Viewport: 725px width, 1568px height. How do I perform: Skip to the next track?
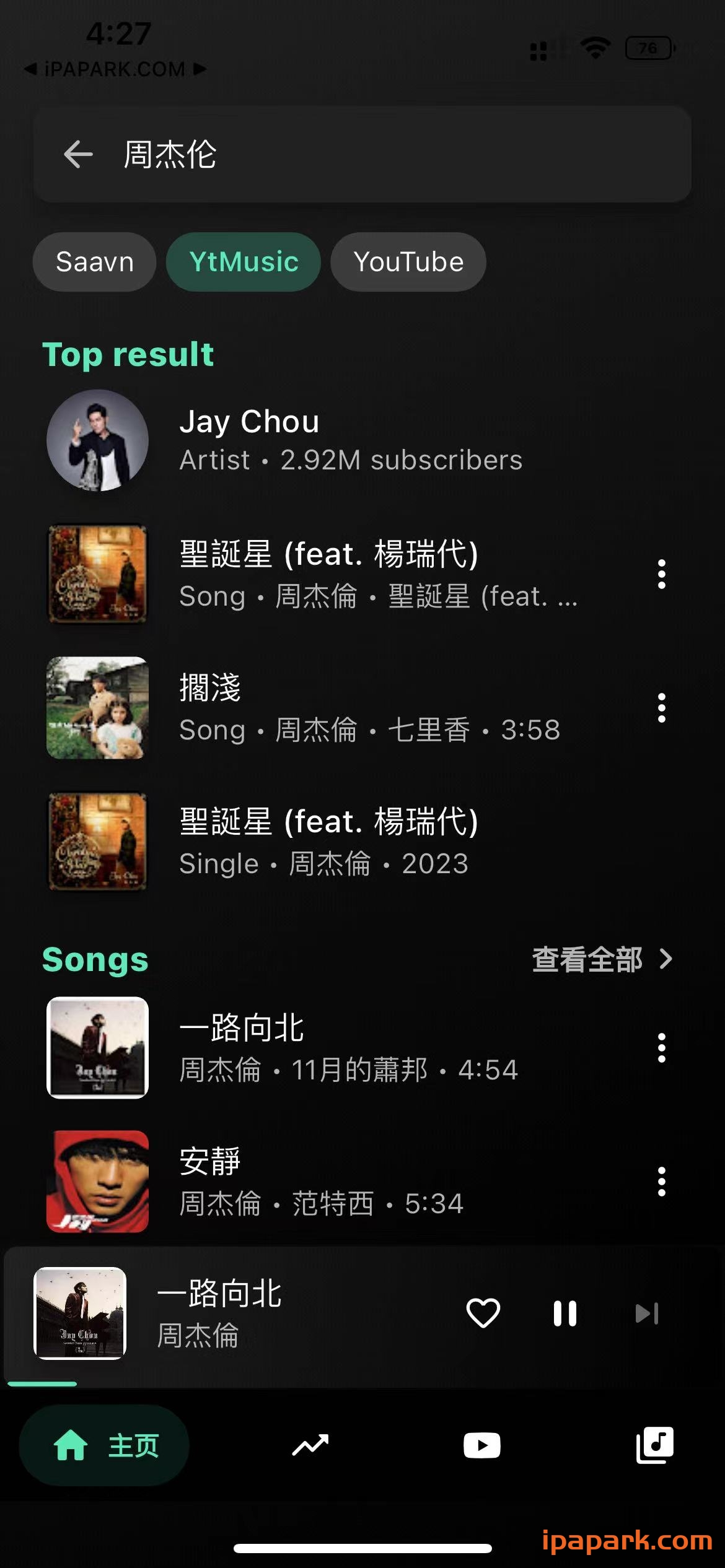[646, 1314]
